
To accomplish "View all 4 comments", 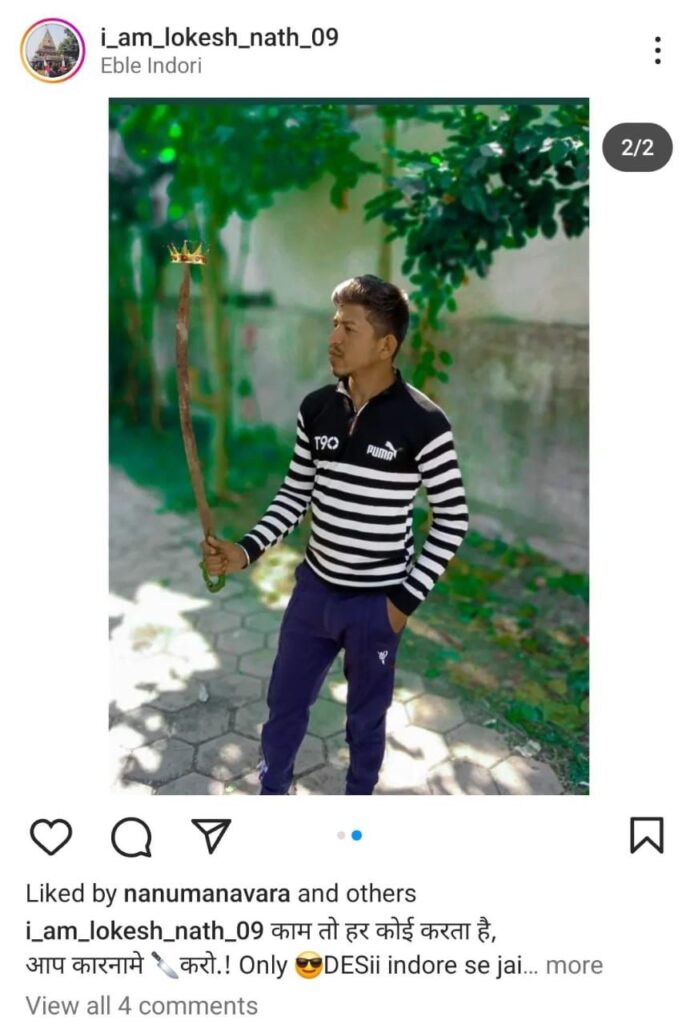I will [141, 1005].
